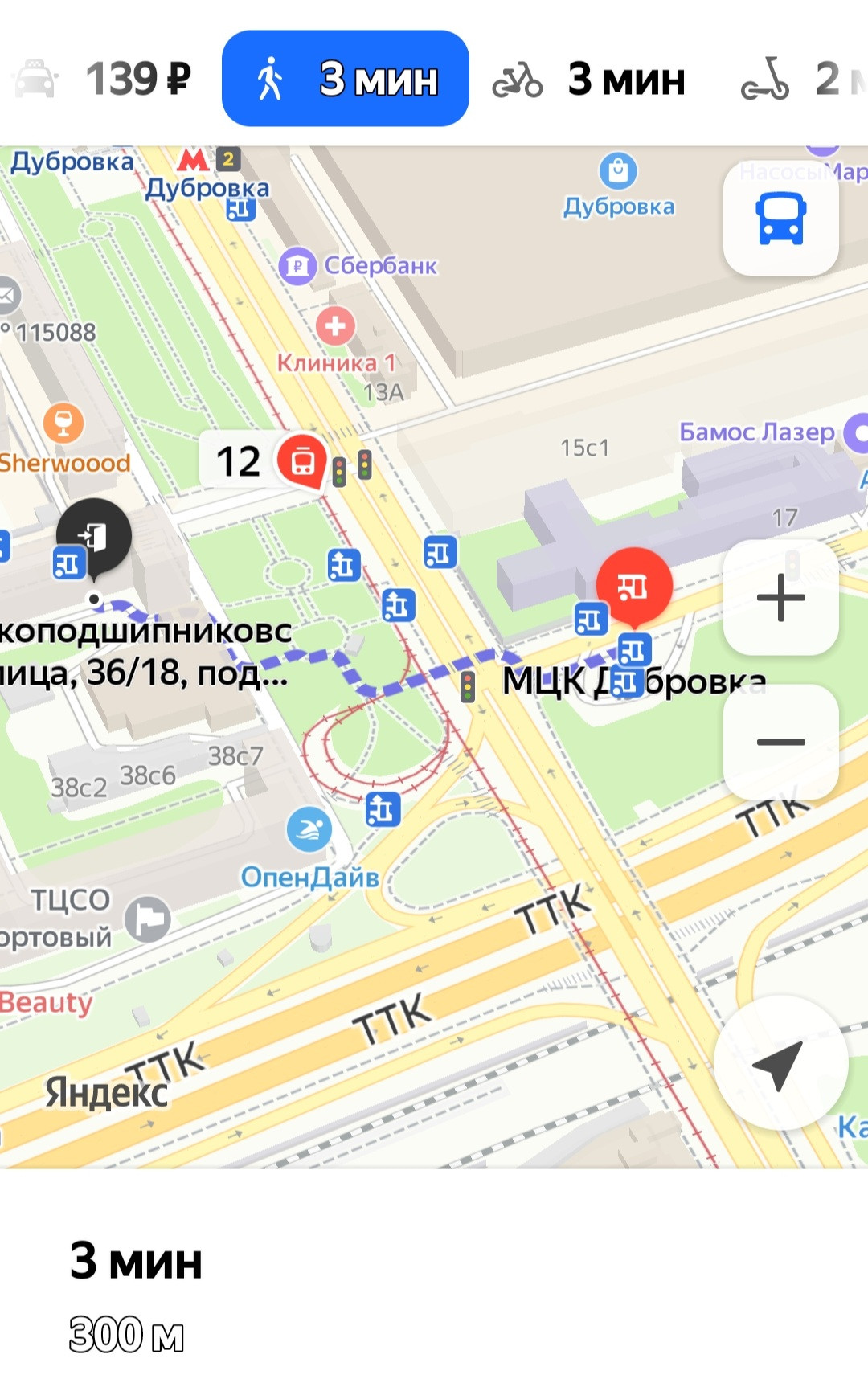Open the Sherwoood bar marker
868x1375 pixels.
tap(63, 422)
